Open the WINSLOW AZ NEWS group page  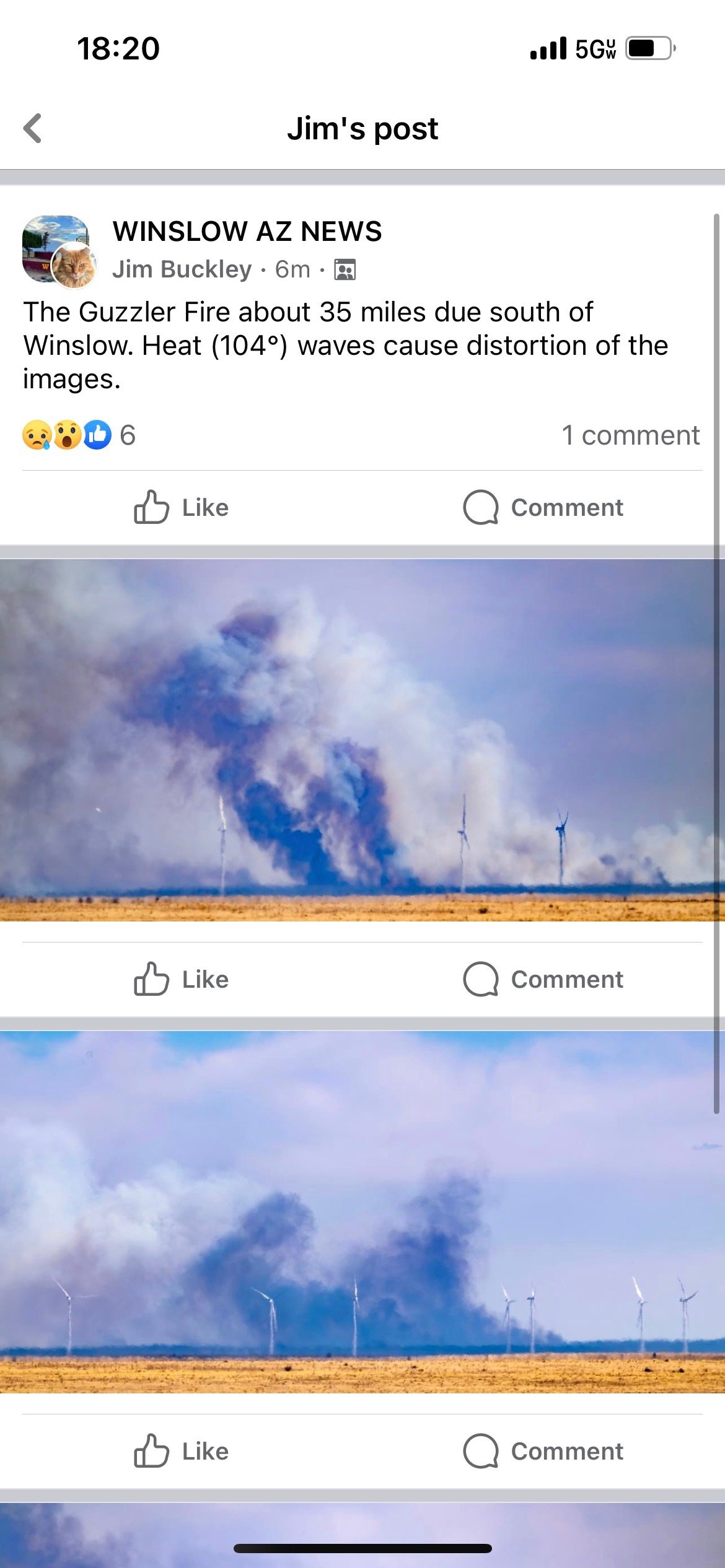pos(247,232)
